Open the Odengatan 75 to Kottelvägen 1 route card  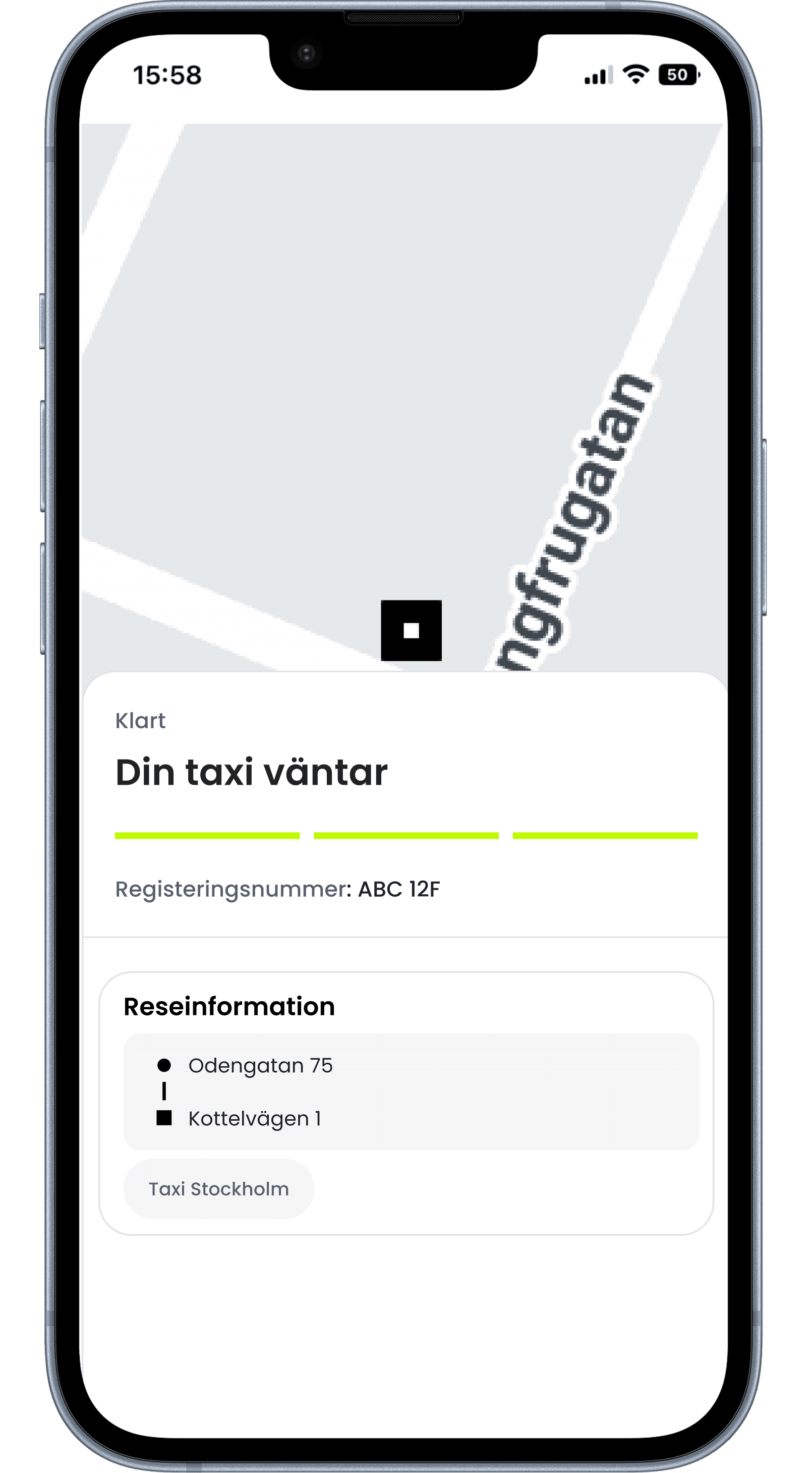[411, 1091]
